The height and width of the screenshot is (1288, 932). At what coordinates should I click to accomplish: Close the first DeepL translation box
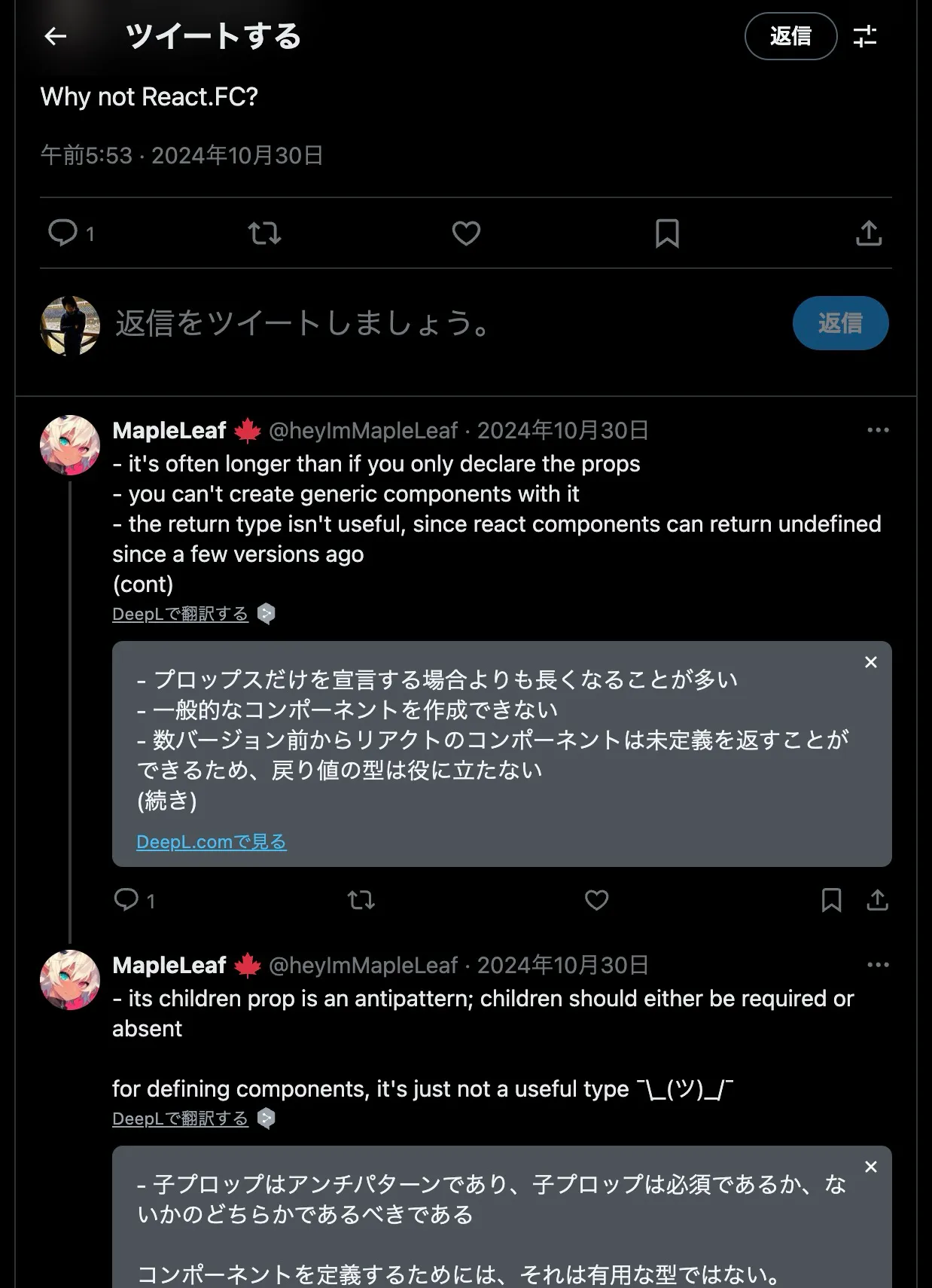click(871, 662)
